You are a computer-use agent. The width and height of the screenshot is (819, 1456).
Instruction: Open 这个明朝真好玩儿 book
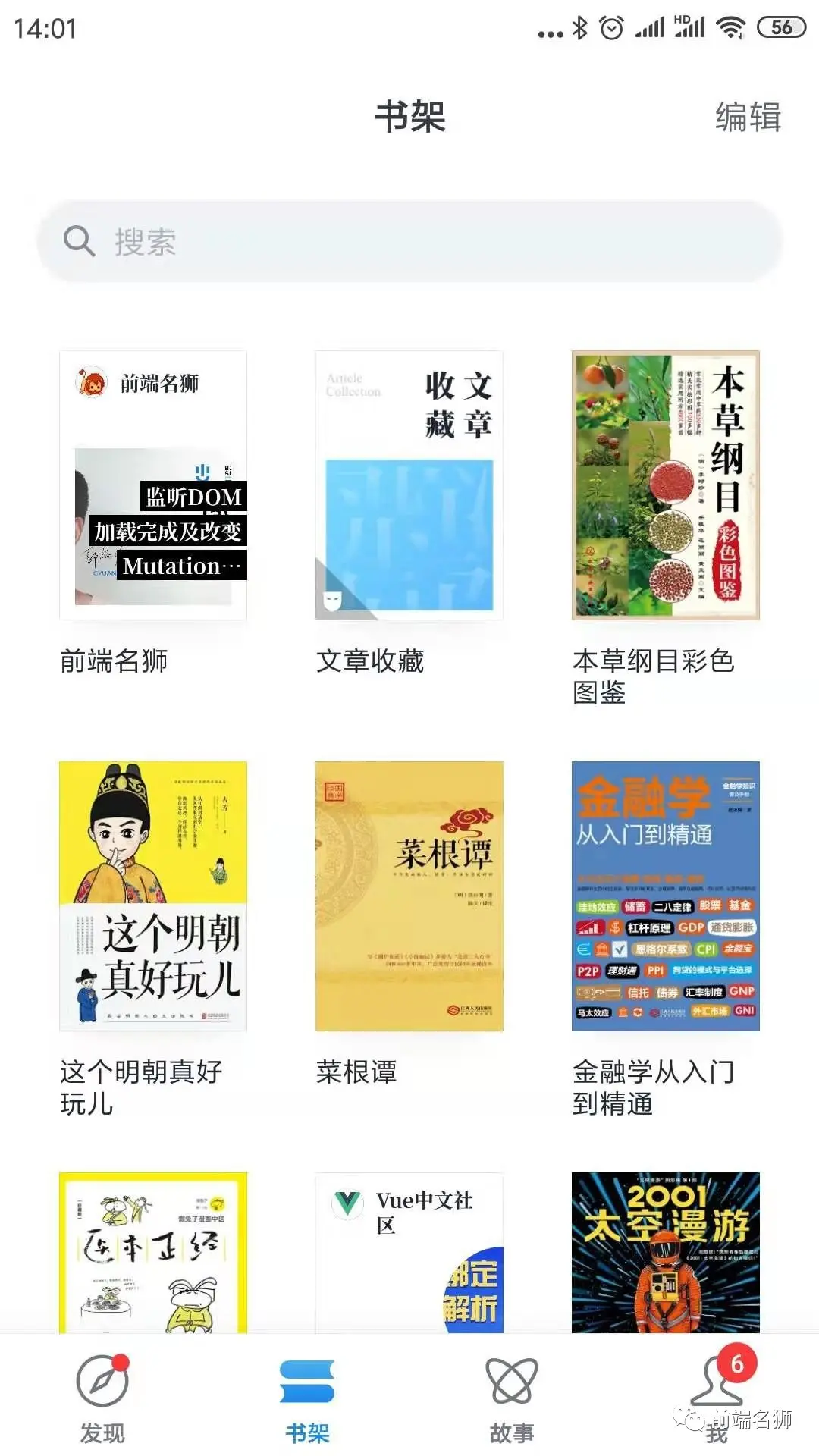(x=153, y=896)
